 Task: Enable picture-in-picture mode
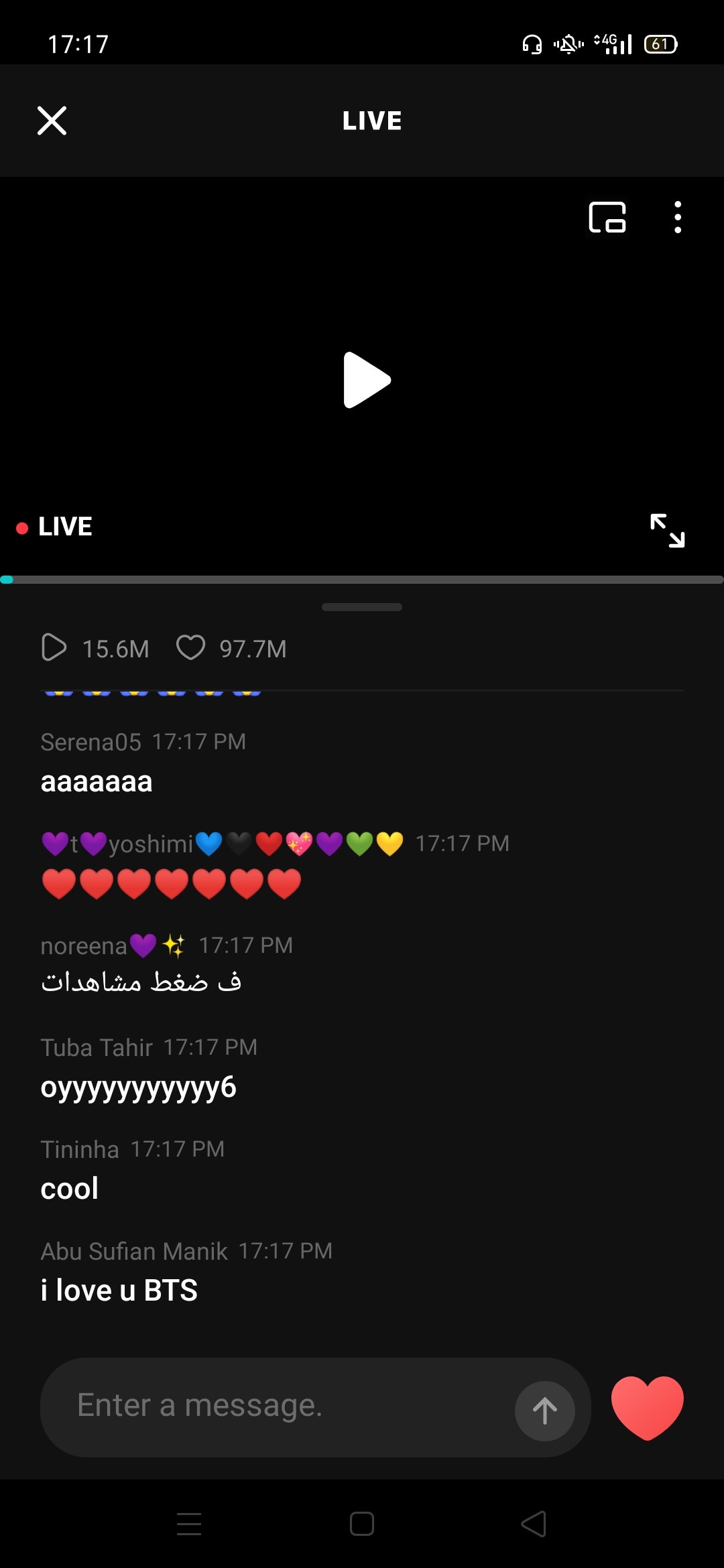click(607, 217)
